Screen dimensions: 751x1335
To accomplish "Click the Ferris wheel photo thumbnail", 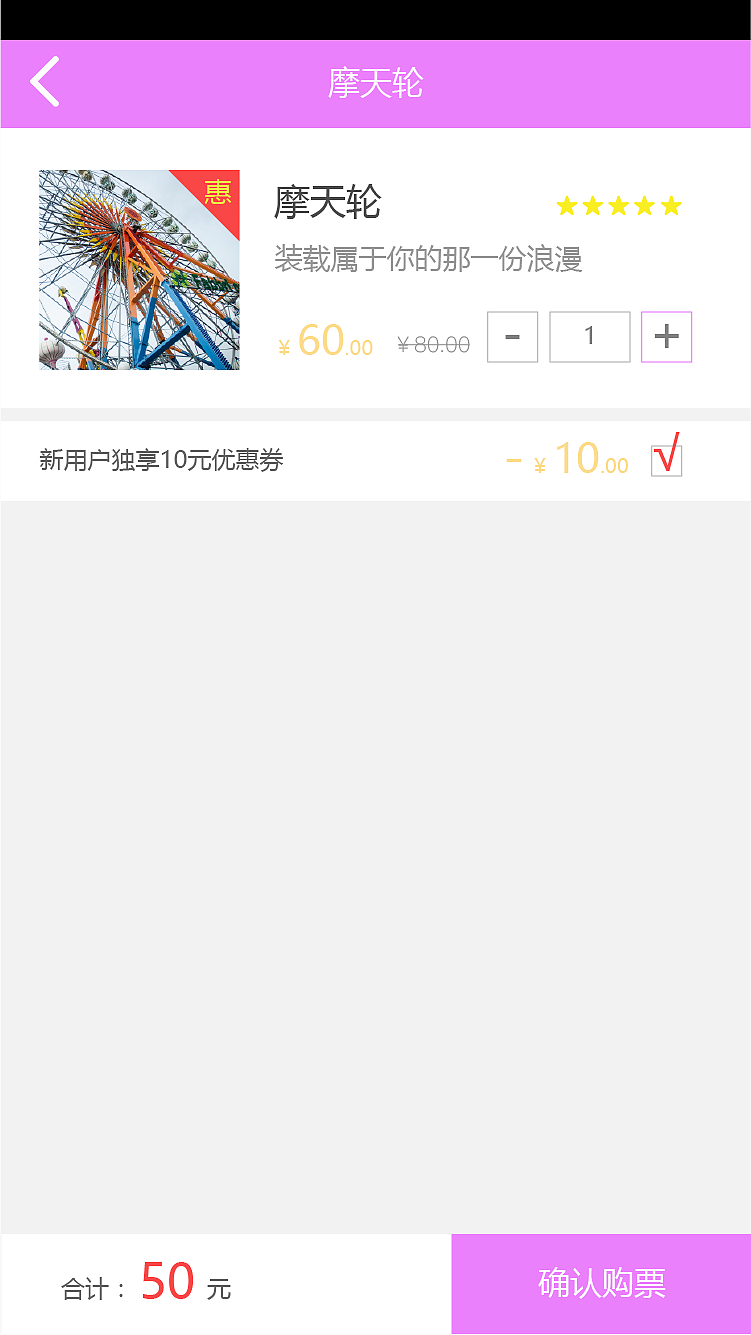I will coord(139,270).
